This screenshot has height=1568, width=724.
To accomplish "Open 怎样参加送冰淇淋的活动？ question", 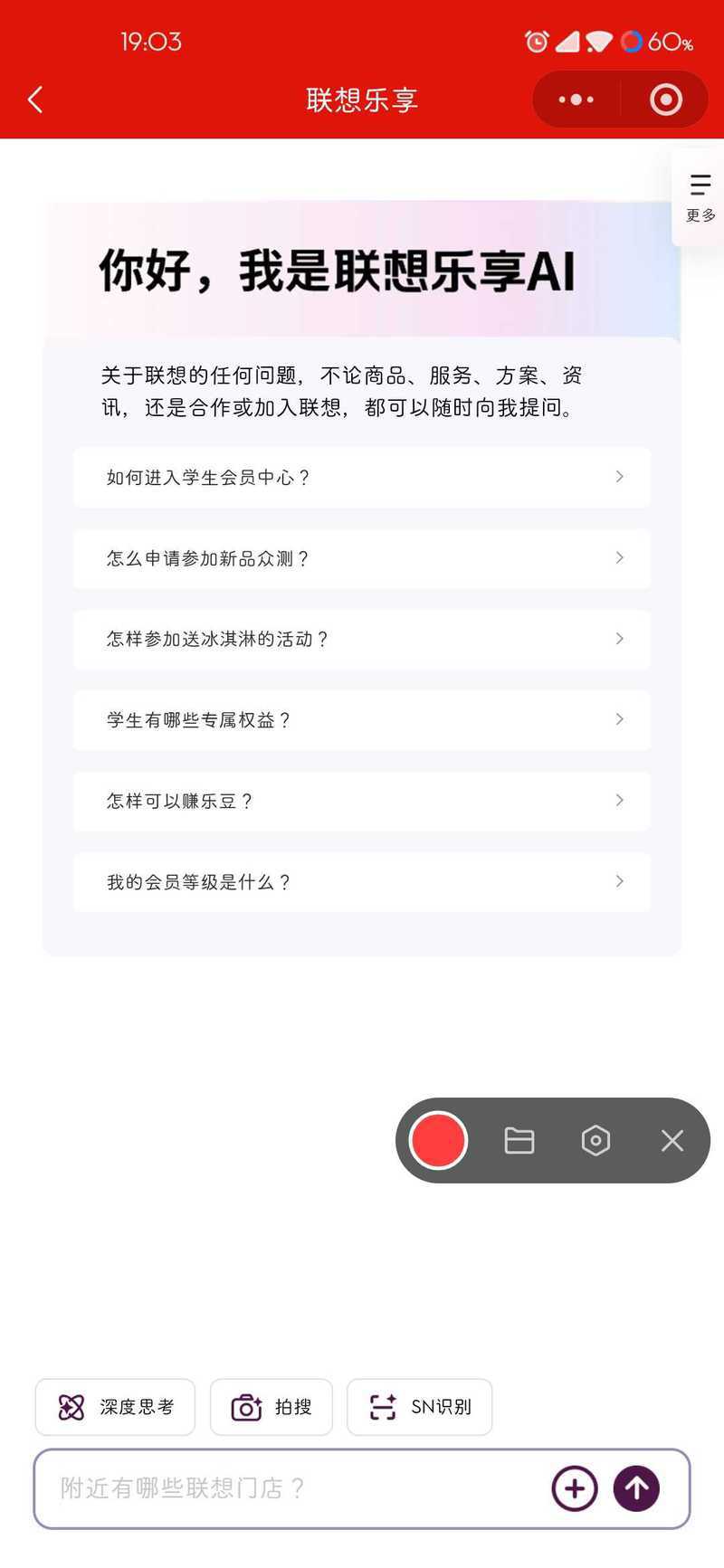I will pyautogui.click(x=362, y=639).
